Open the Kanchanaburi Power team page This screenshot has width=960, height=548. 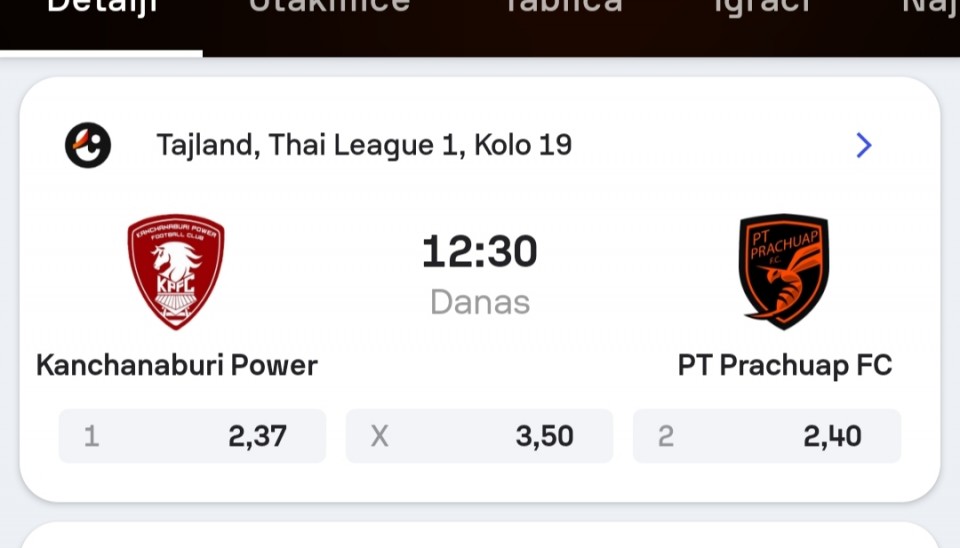(176, 272)
